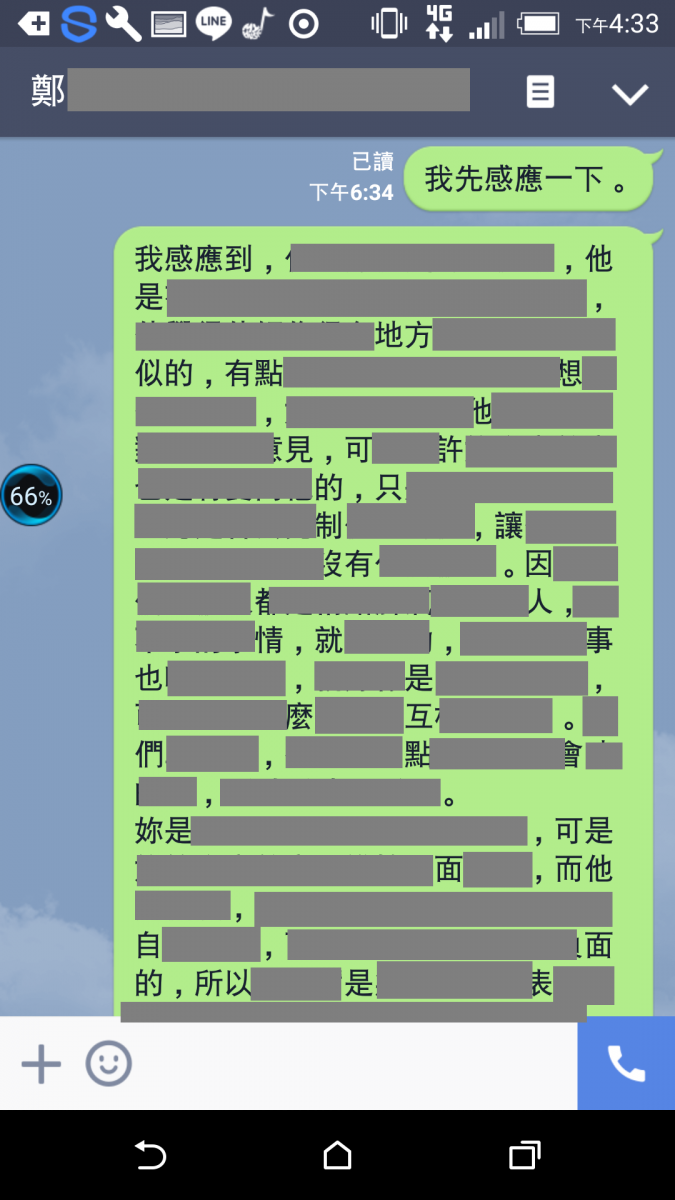The width and height of the screenshot is (675, 1200).
Task: Open the notes icon in chat header
Action: (x=540, y=93)
